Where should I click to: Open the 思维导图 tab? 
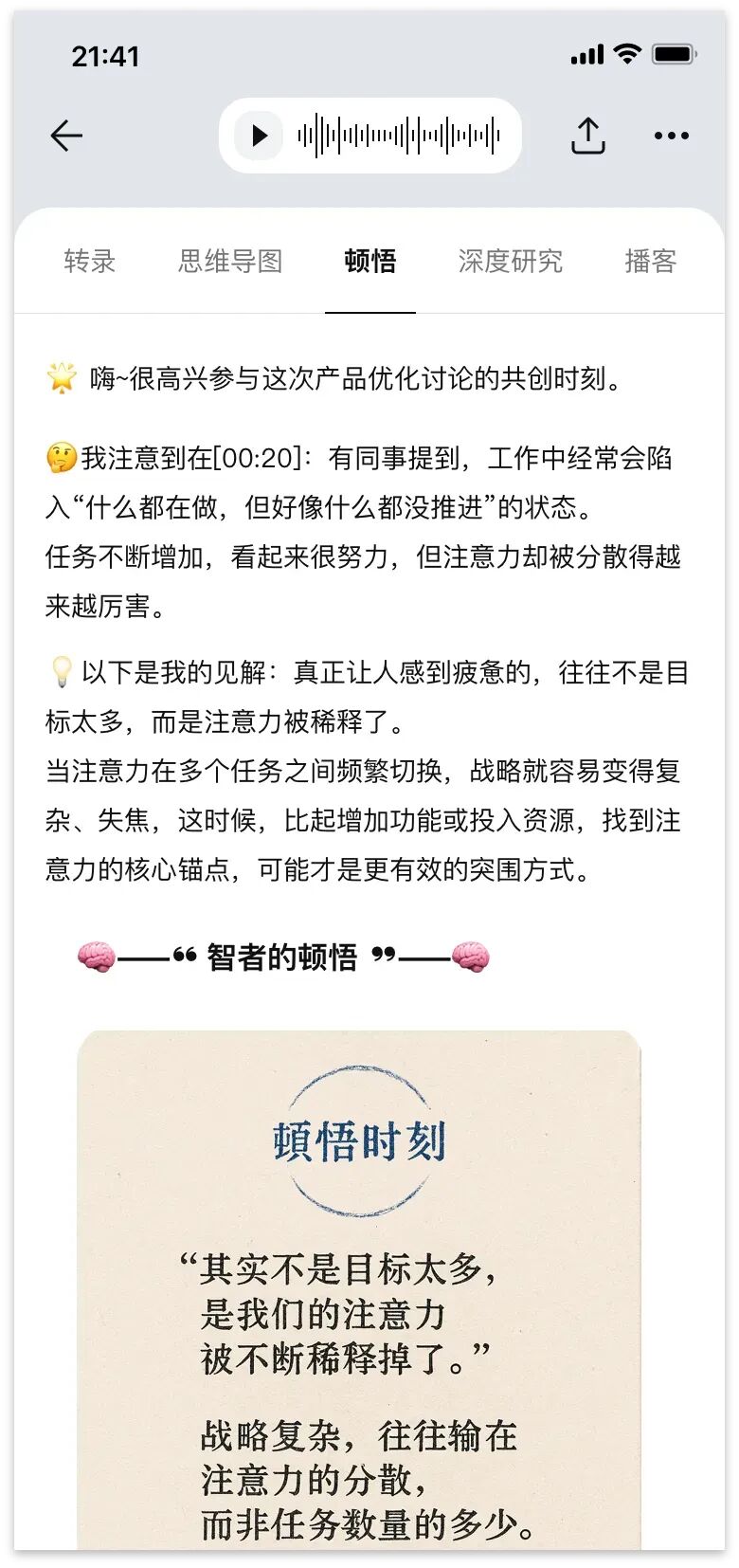point(230,261)
